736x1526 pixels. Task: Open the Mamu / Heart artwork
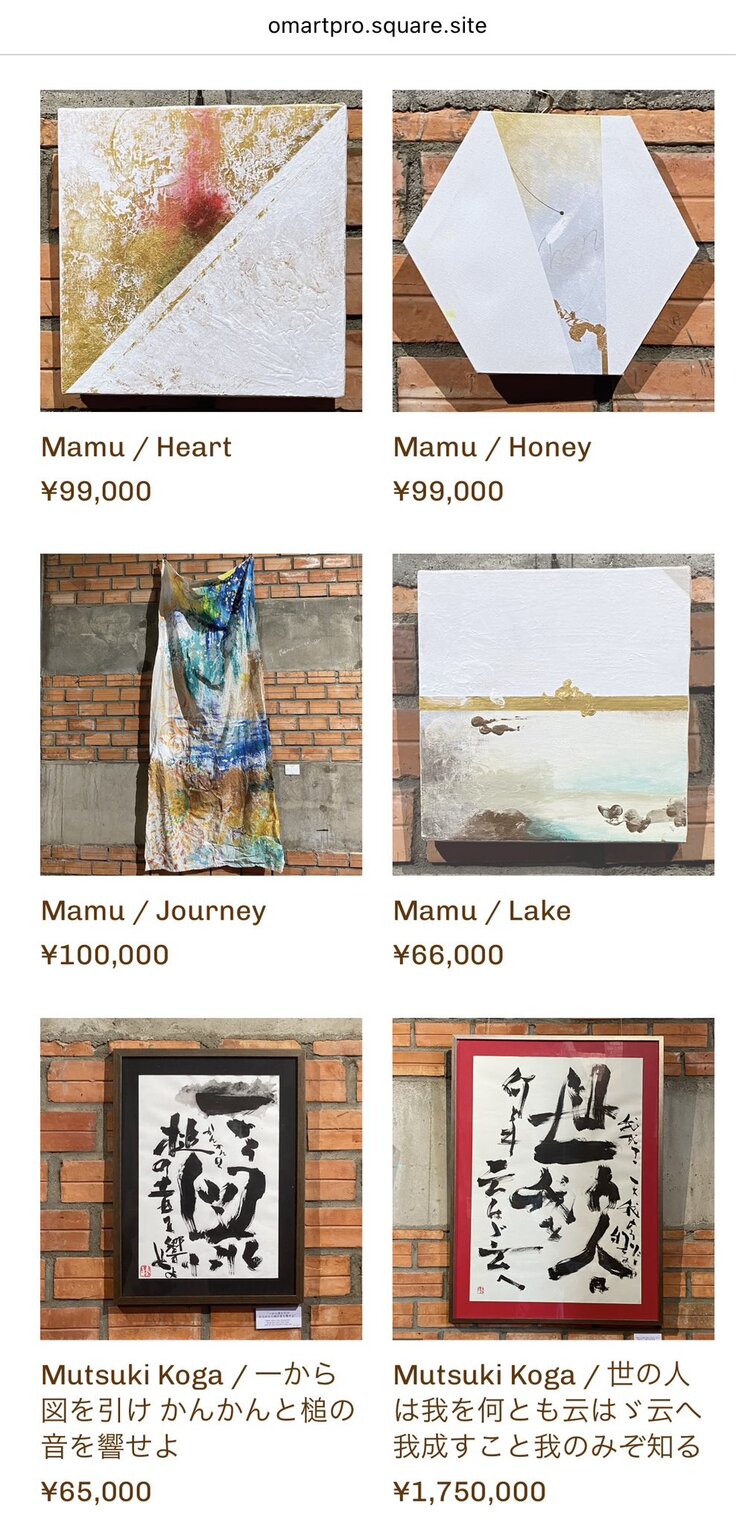click(201, 250)
